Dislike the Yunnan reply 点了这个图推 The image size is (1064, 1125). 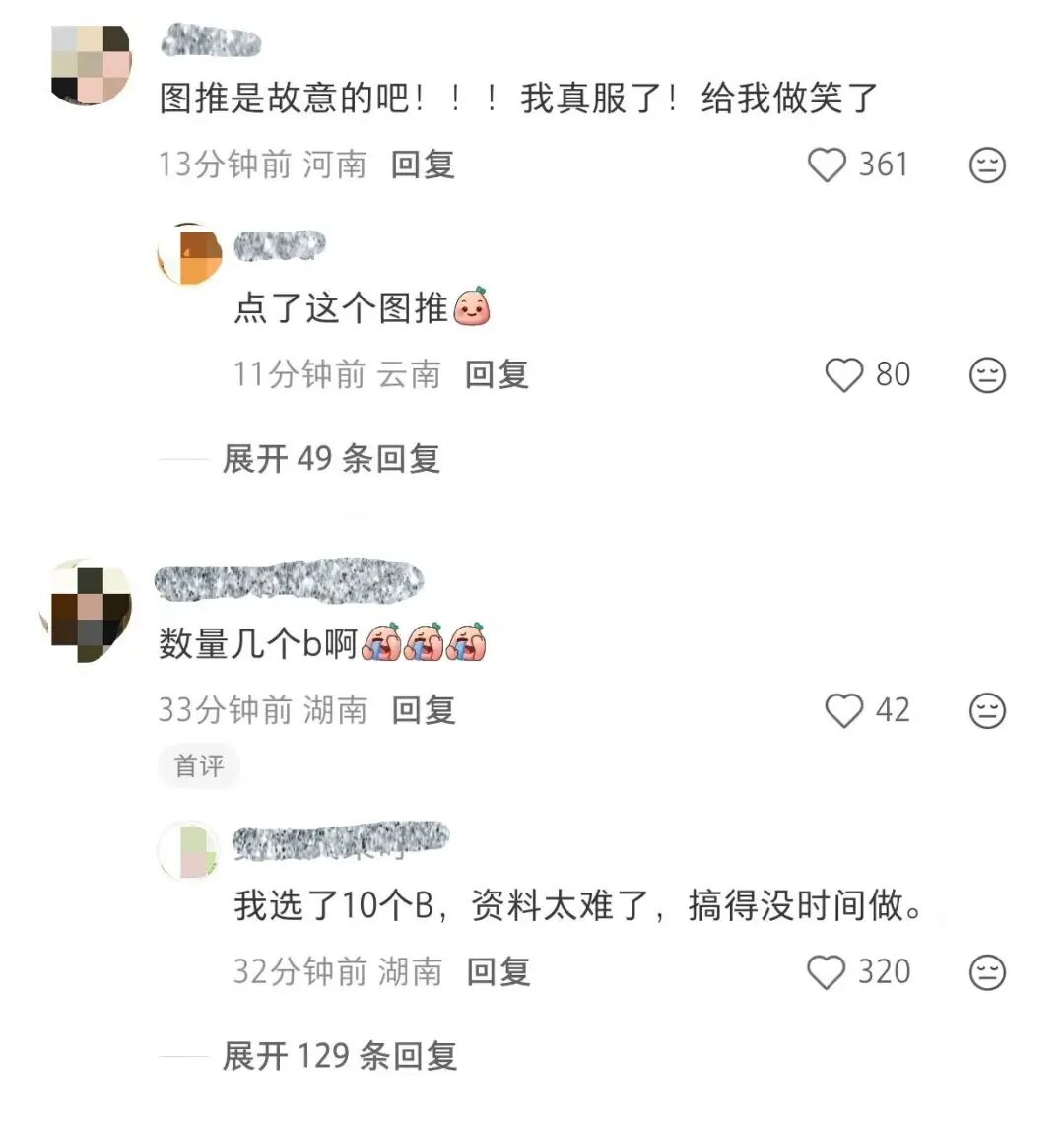coord(987,375)
